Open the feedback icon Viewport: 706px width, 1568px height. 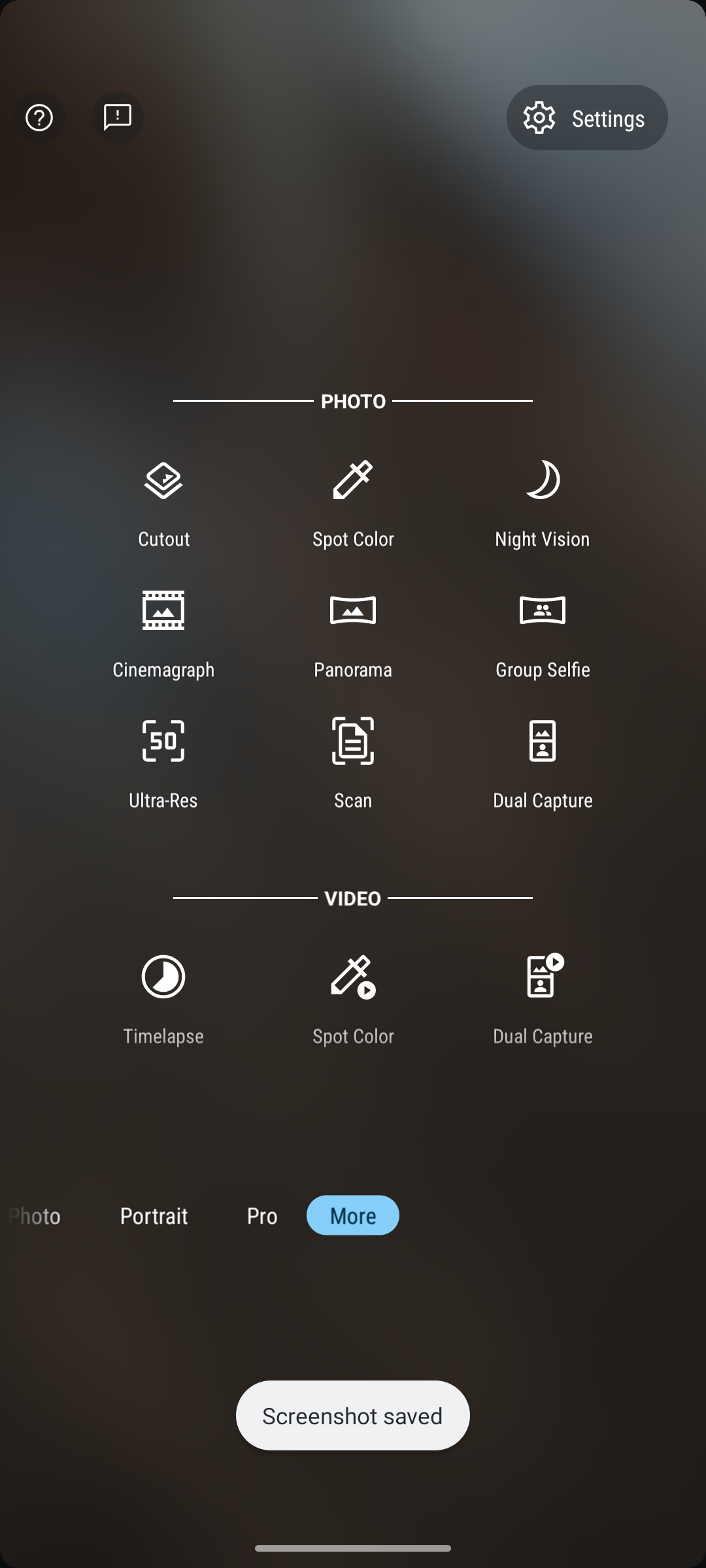118,118
